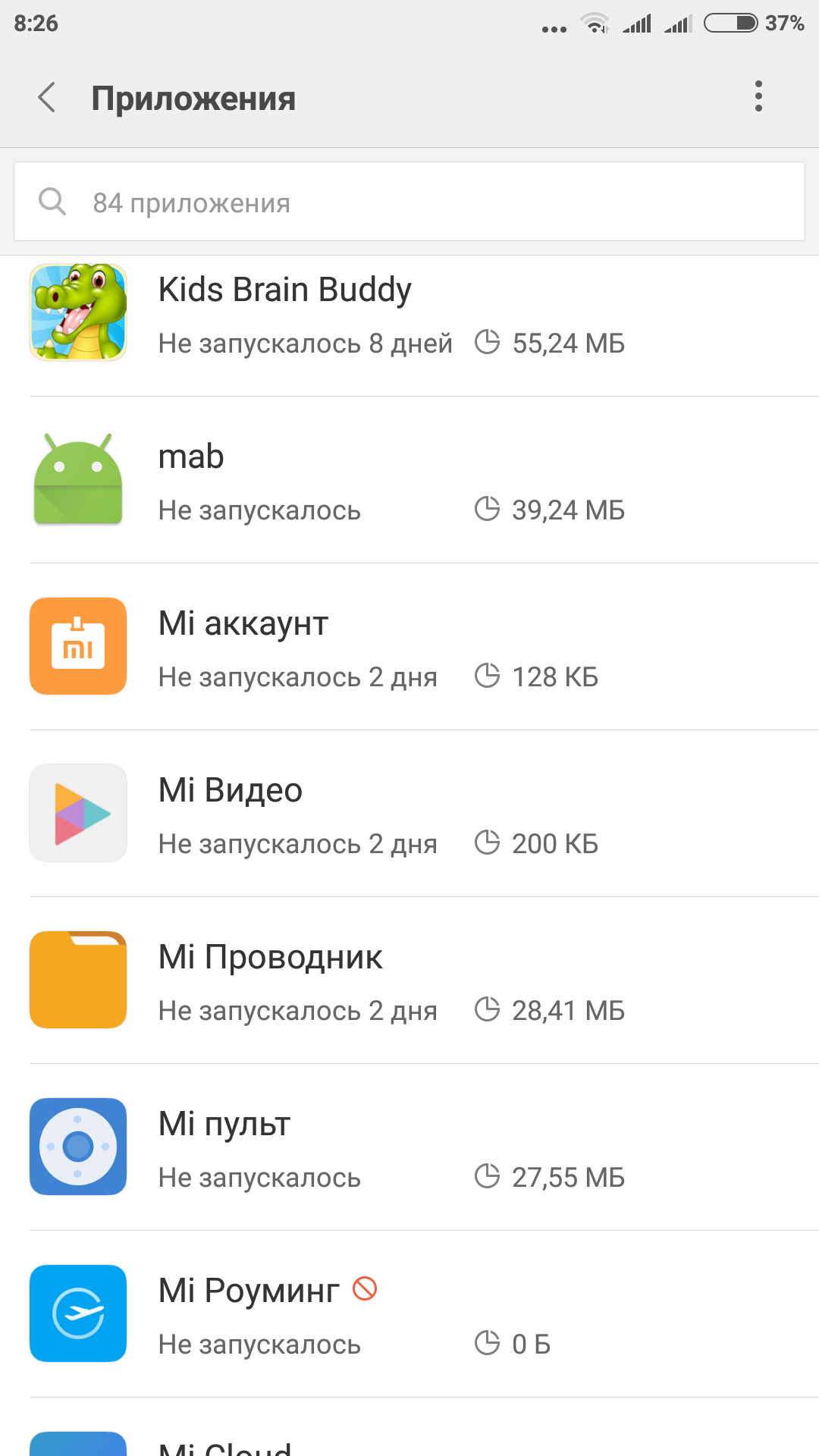819x1456 pixels.
Task: Open Kids Brain Buddy app info
Action: tap(409, 312)
